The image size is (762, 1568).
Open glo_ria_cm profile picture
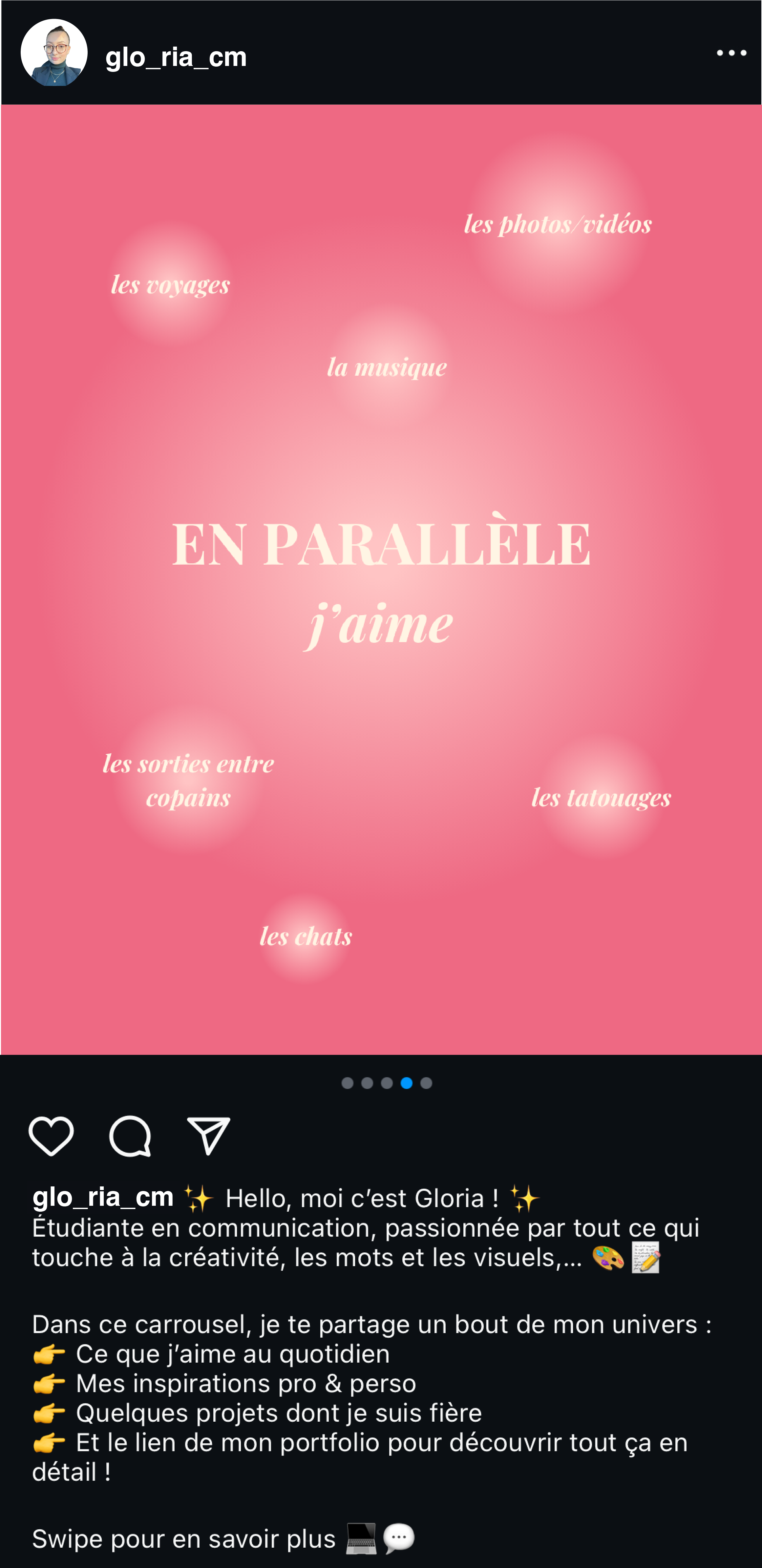tap(53, 53)
